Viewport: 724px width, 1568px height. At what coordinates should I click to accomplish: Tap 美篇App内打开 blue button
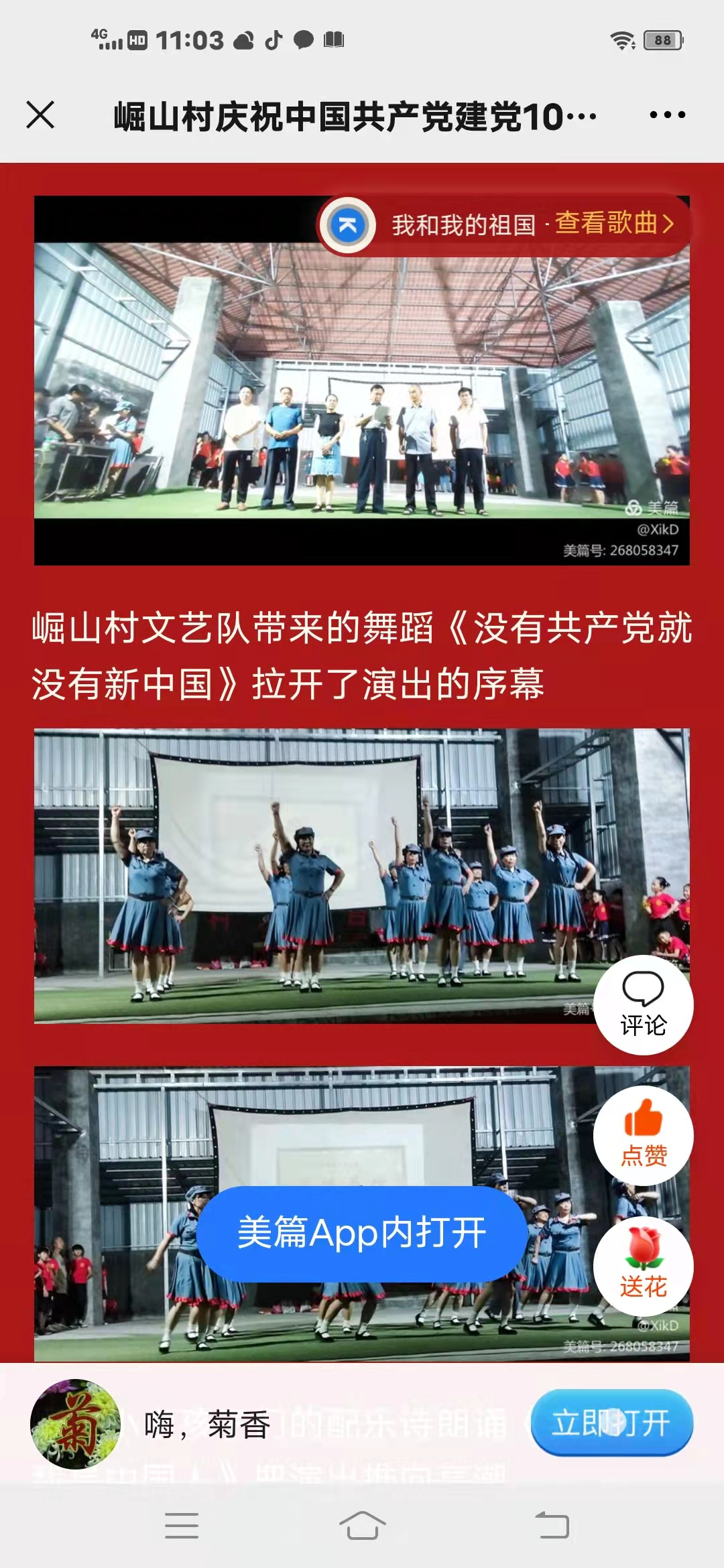click(x=362, y=1233)
